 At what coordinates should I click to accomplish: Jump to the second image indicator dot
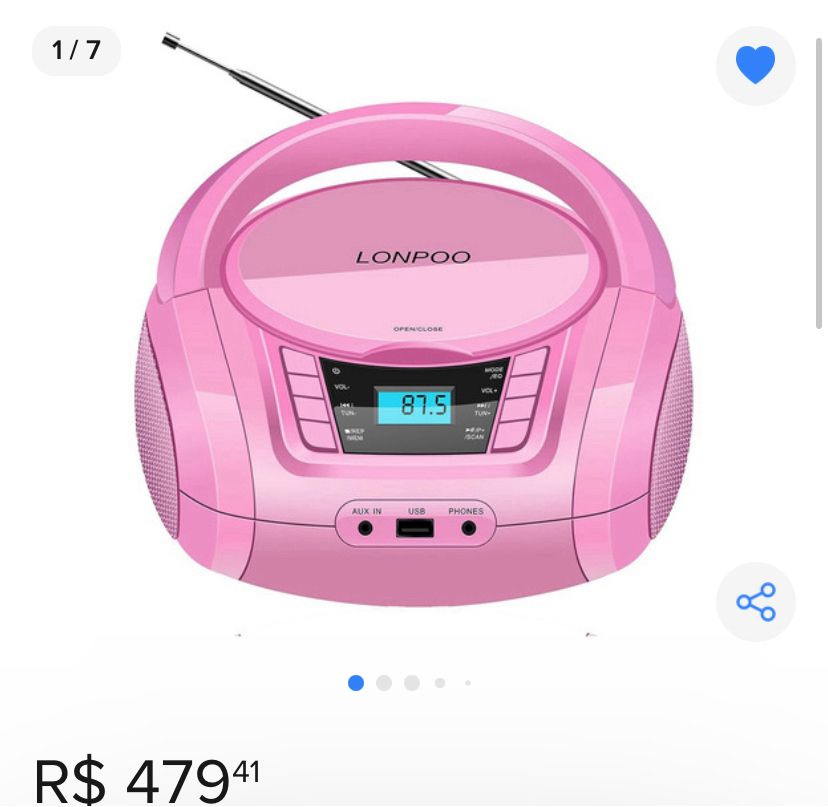tap(384, 683)
